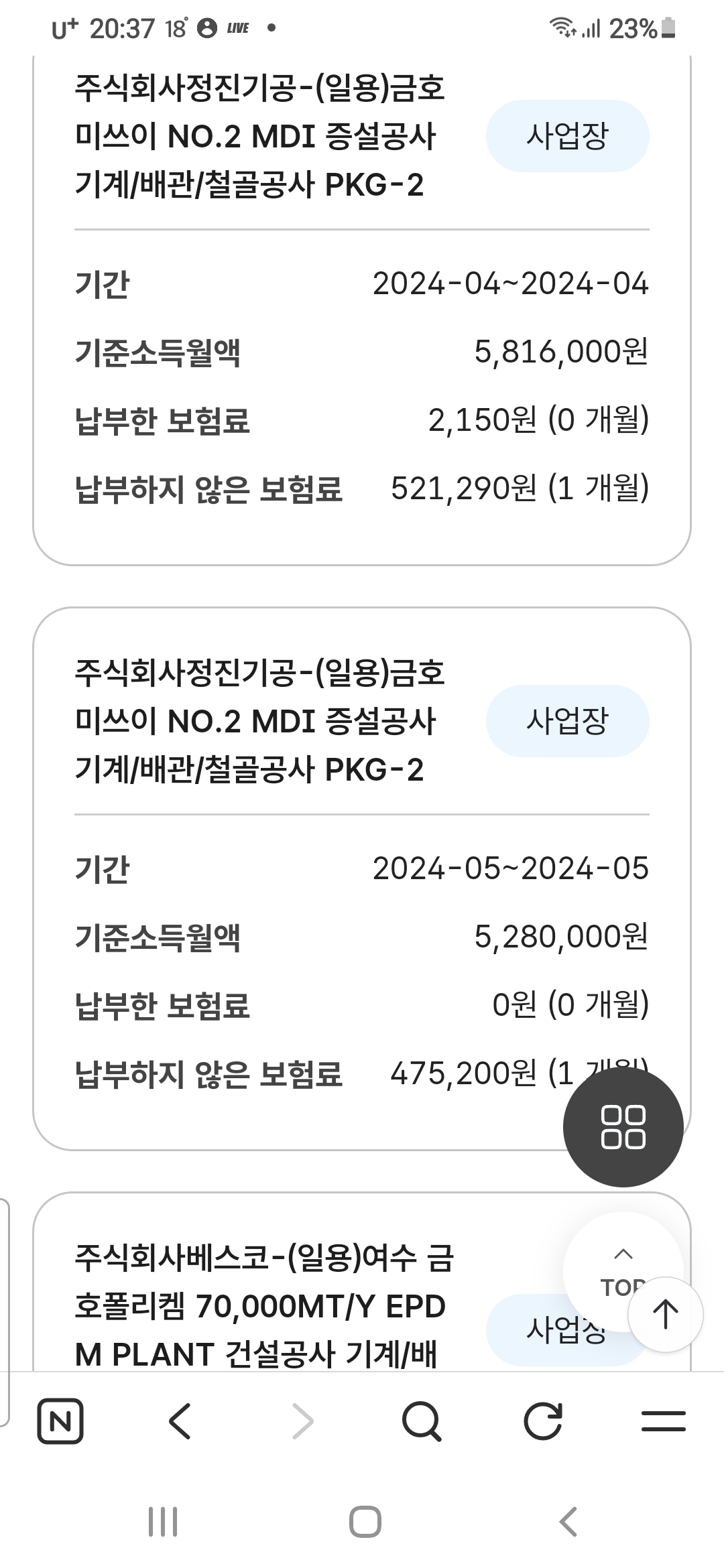Go forward using the browser forward arrow
The height and width of the screenshot is (1568, 724).
302,1419
